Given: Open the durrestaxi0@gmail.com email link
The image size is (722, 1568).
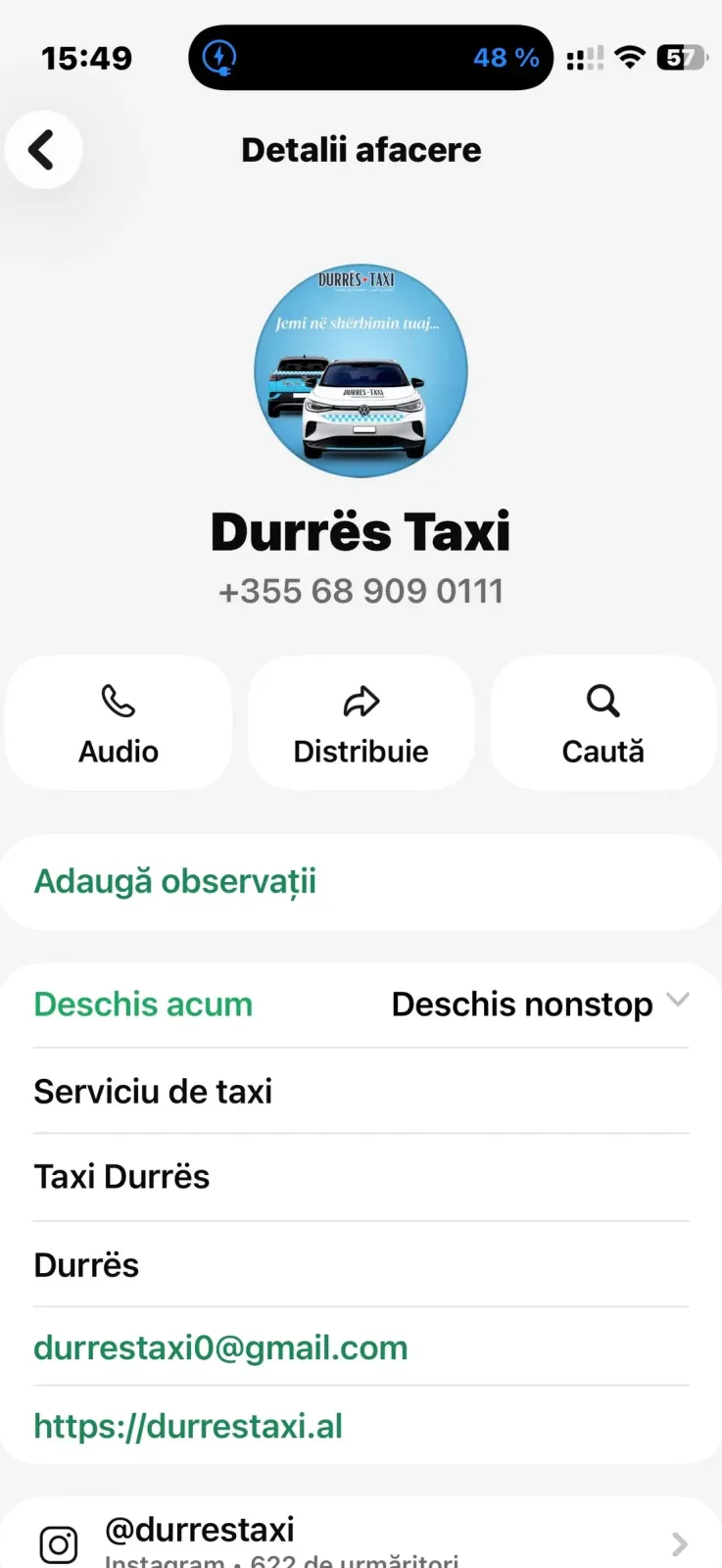Looking at the screenshot, I should point(220,1347).
